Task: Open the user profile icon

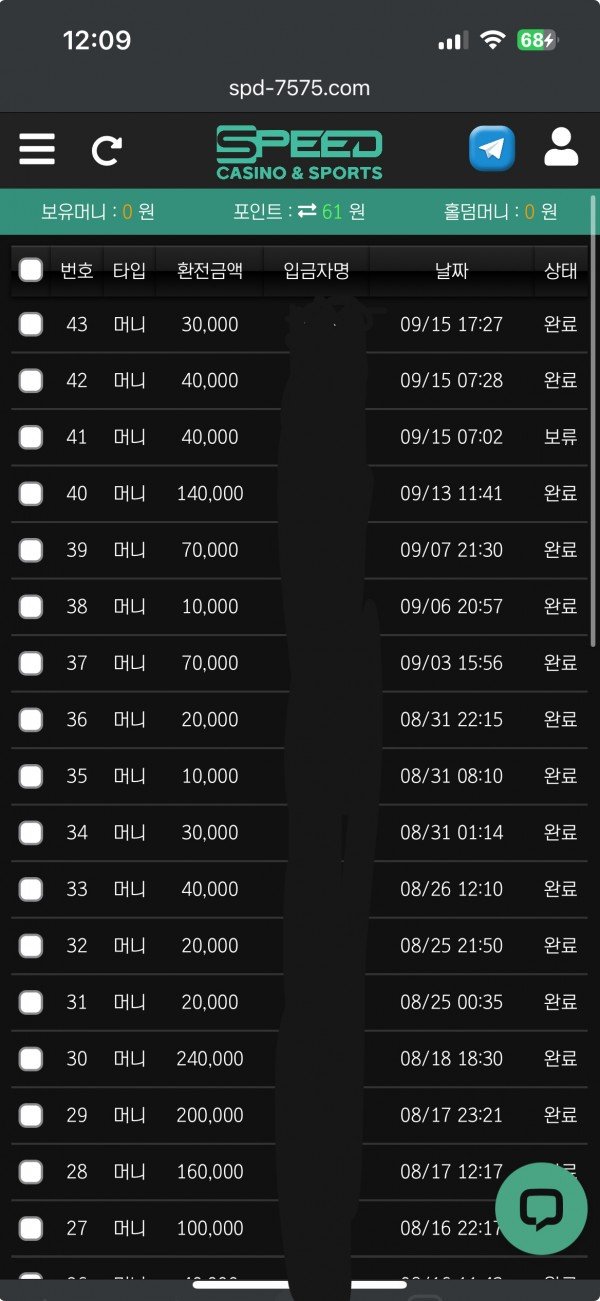Action: (561, 147)
